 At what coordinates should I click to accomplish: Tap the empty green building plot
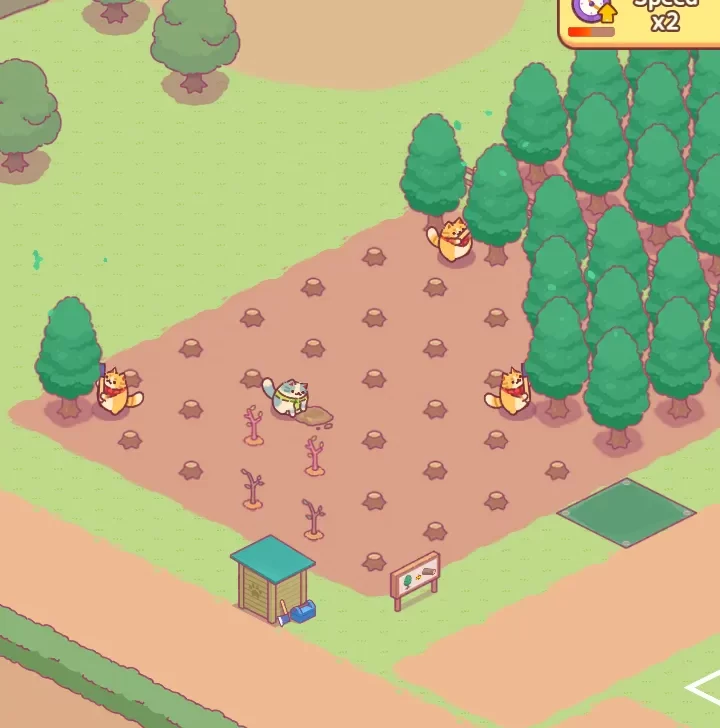point(626,512)
